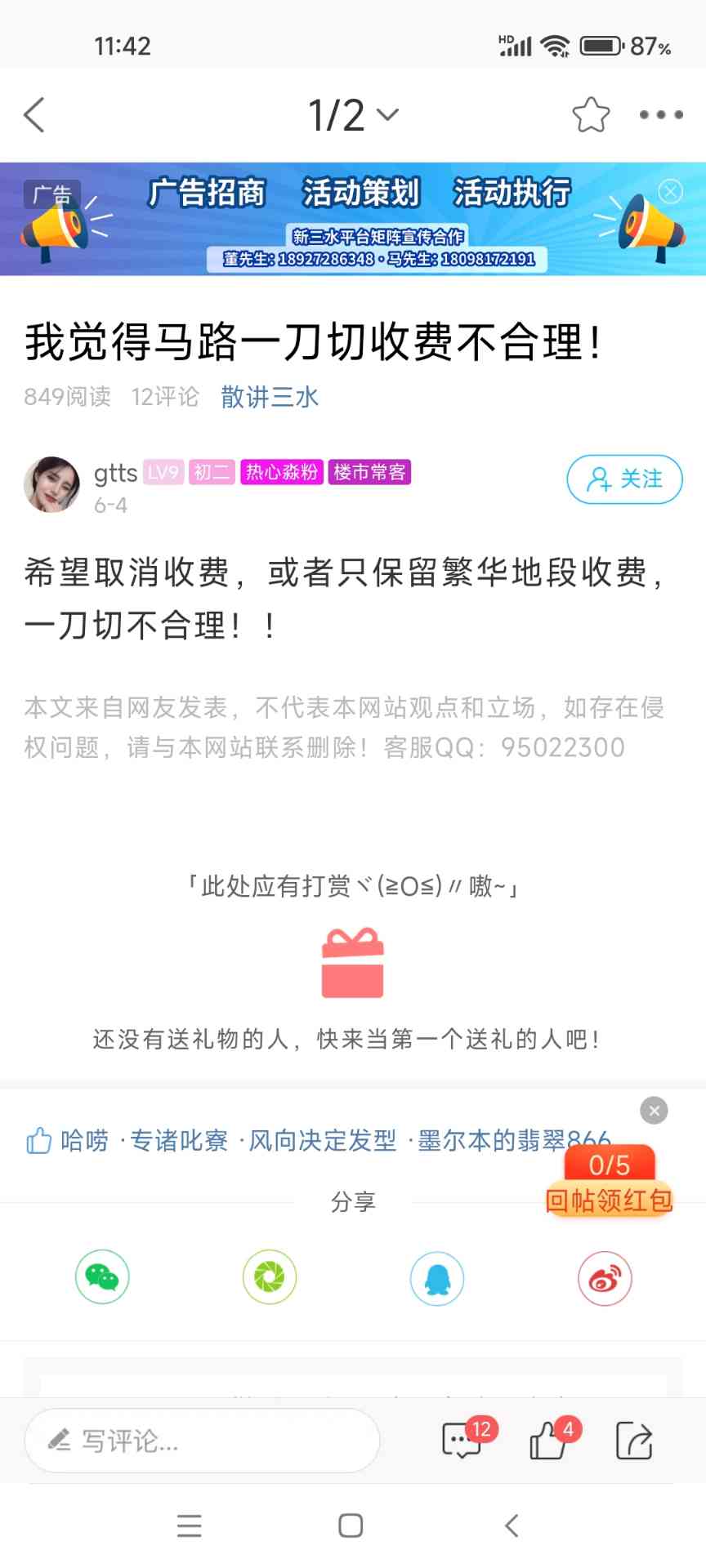Dismiss the 回帖领红包 floating badge

pyautogui.click(x=654, y=1111)
